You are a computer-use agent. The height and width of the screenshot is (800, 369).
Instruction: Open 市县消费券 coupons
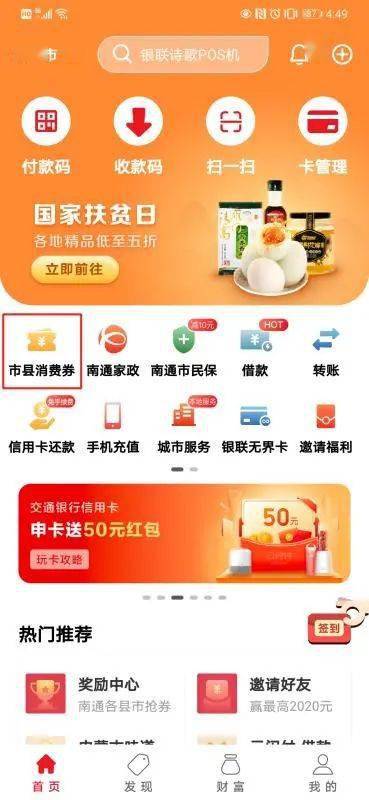pyautogui.click(x=42, y=352)
